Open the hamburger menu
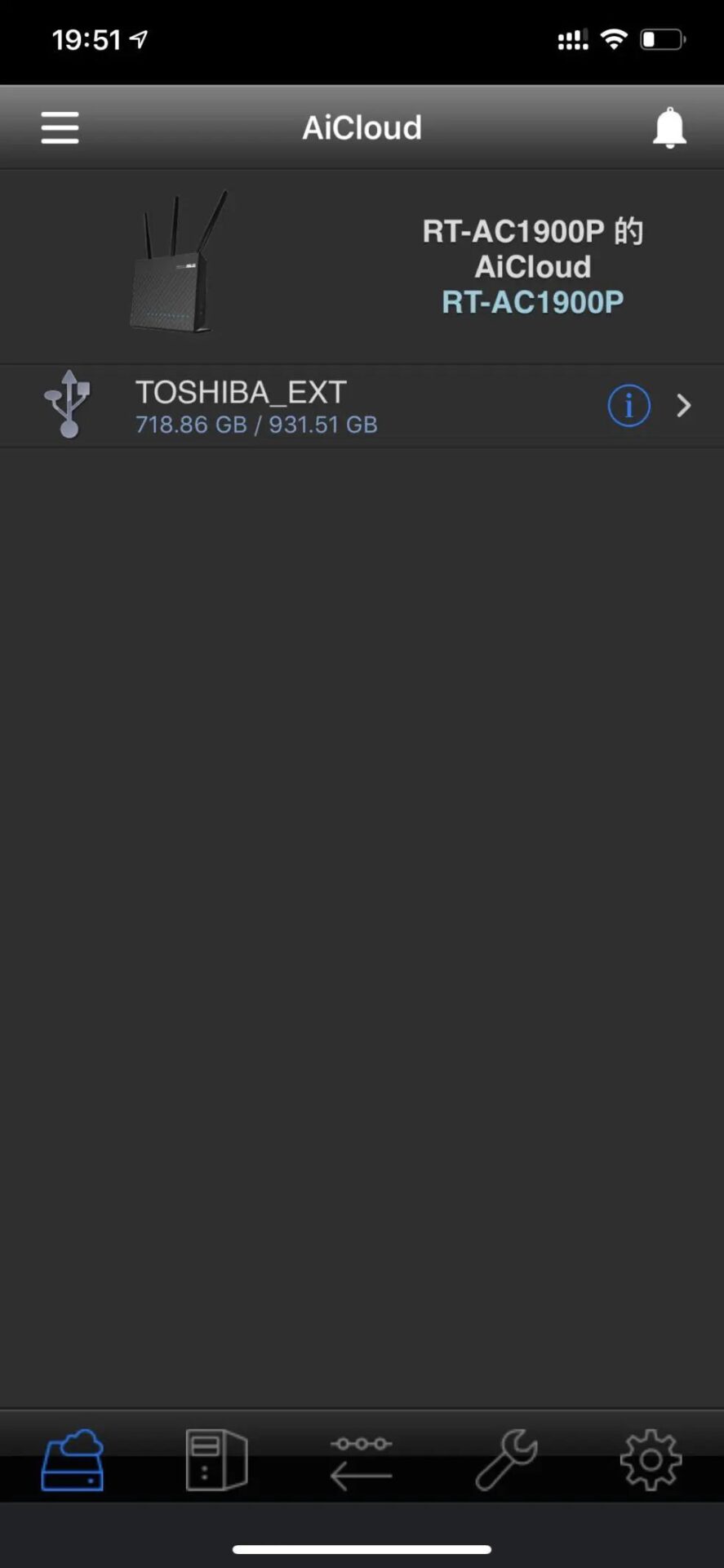Screen dimensions: 724x1568 60,127
